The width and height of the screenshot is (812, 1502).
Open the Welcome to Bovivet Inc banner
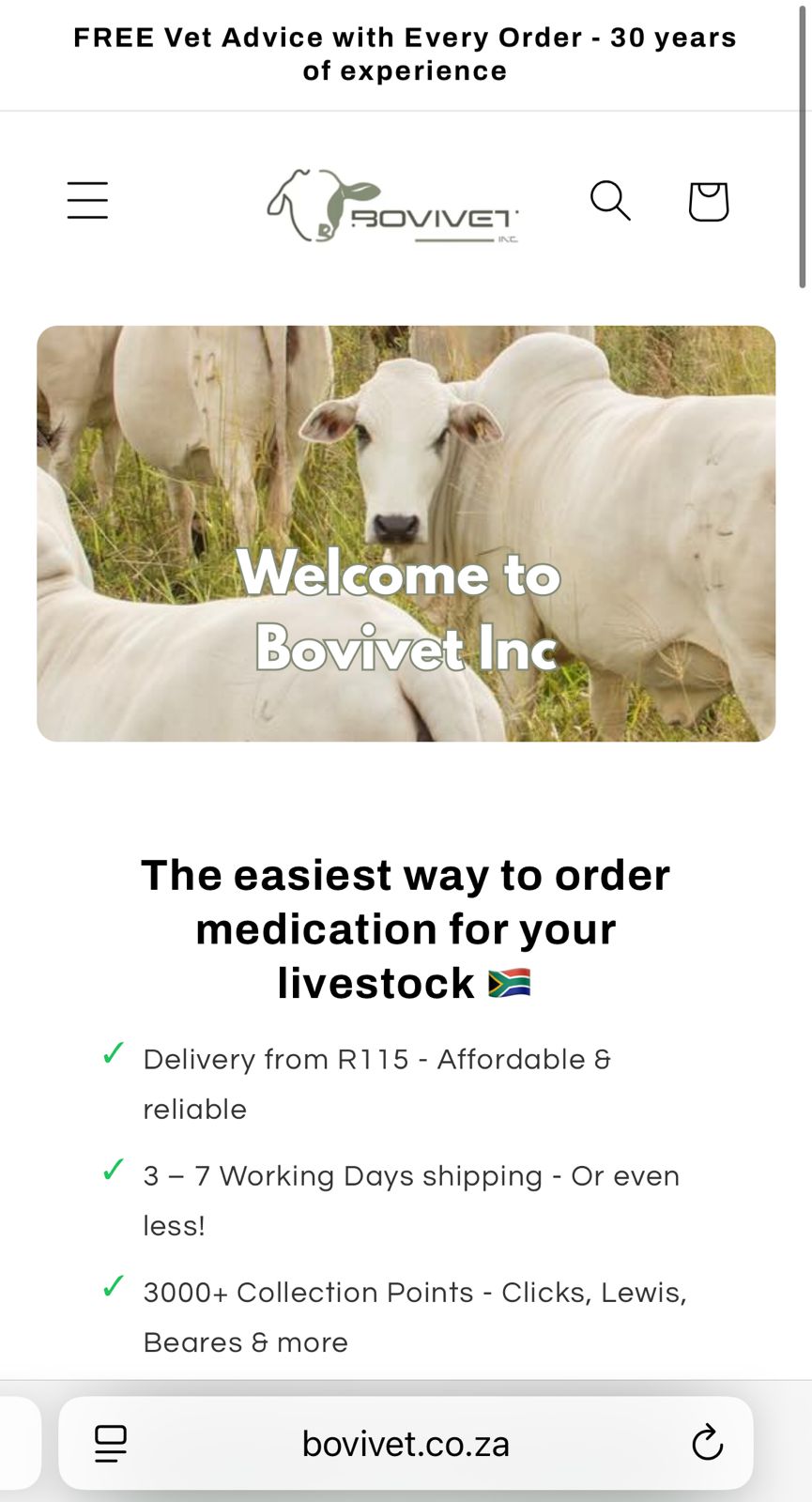[x=406, y=533]
